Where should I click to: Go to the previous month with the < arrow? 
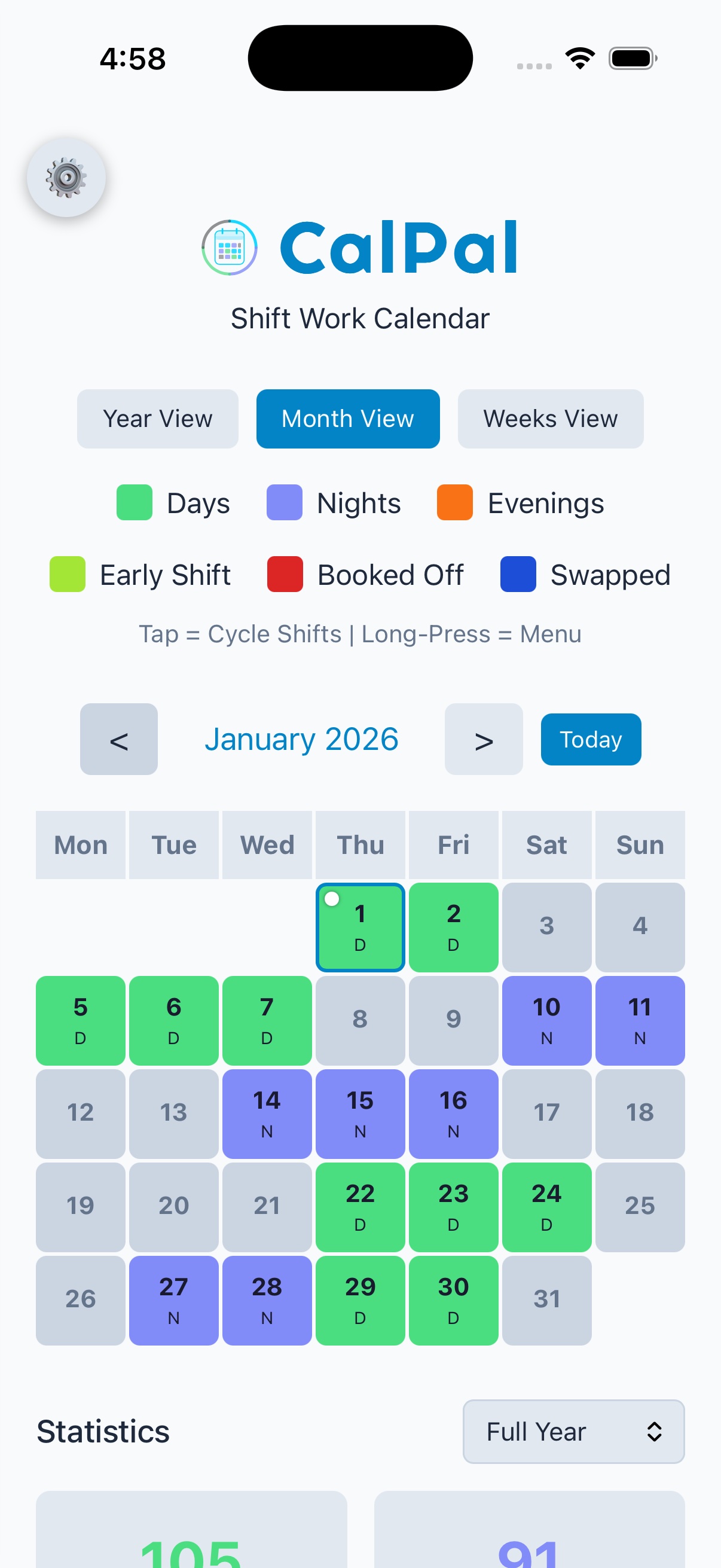point(118,739)
